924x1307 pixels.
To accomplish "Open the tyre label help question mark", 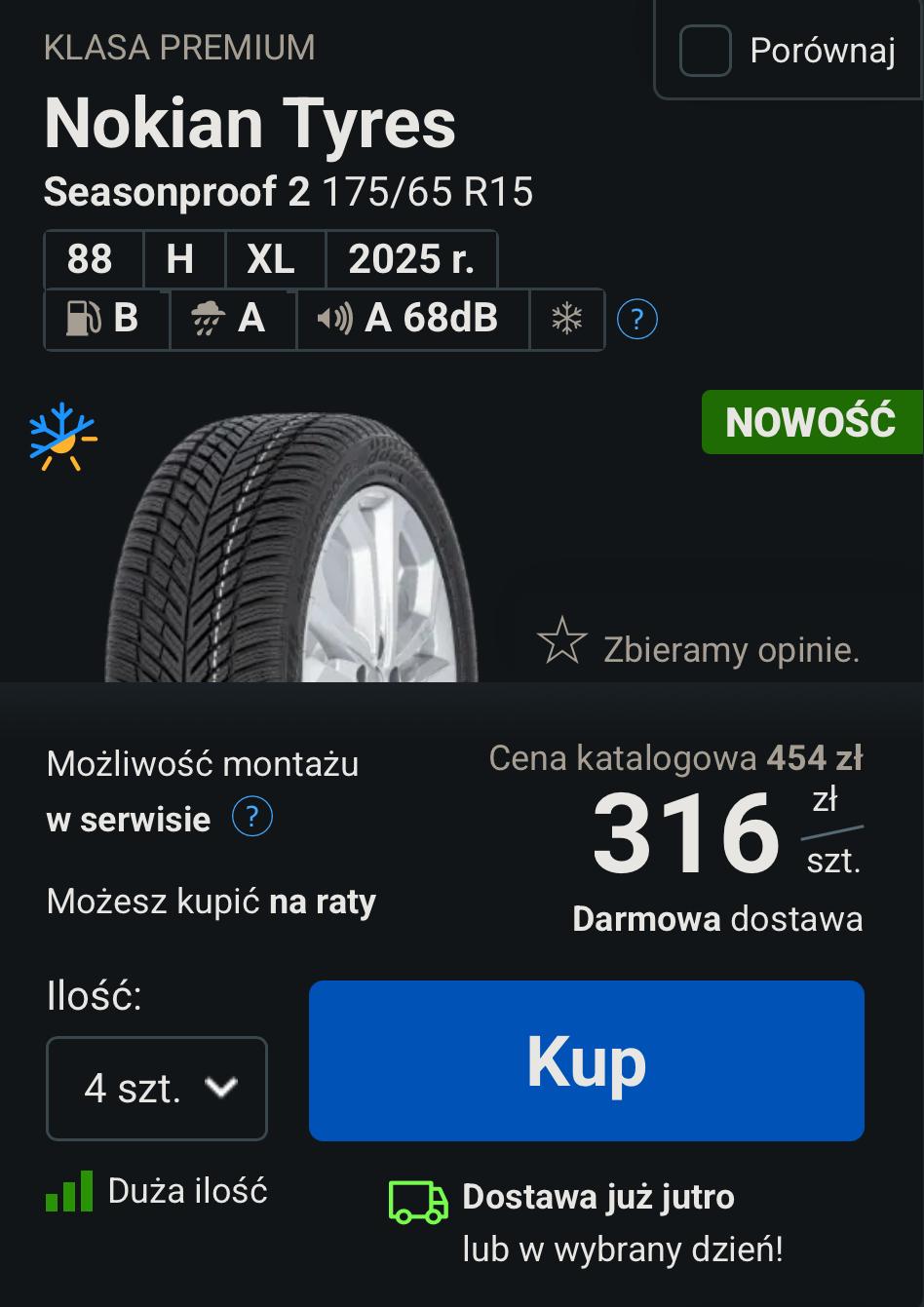I will coord(637,319).
